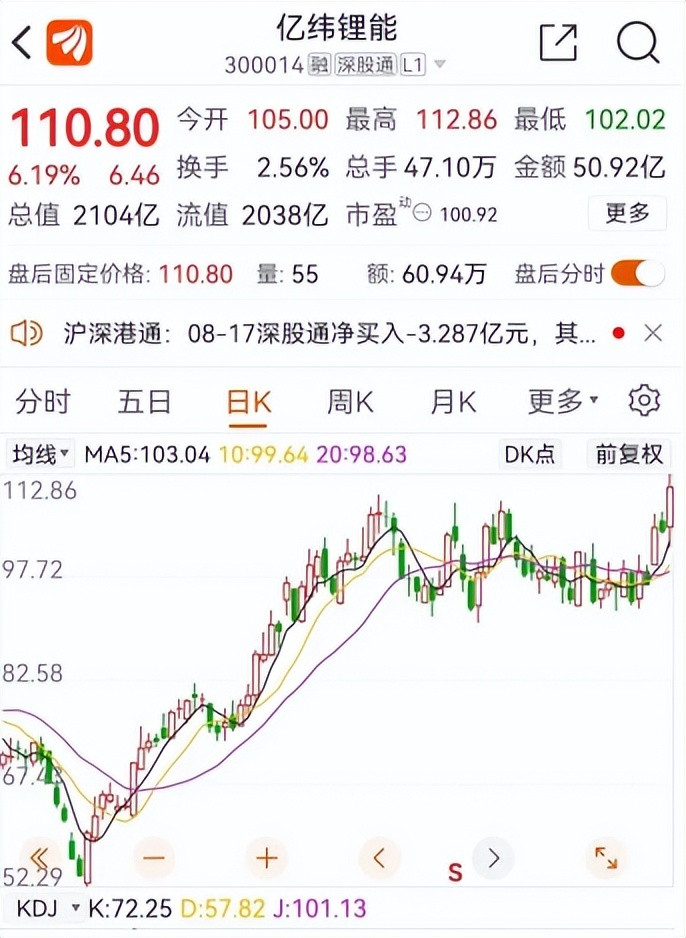Switch to the 五日 chart tab
Screen dimensions: 686x938
(x=145, y=402)
